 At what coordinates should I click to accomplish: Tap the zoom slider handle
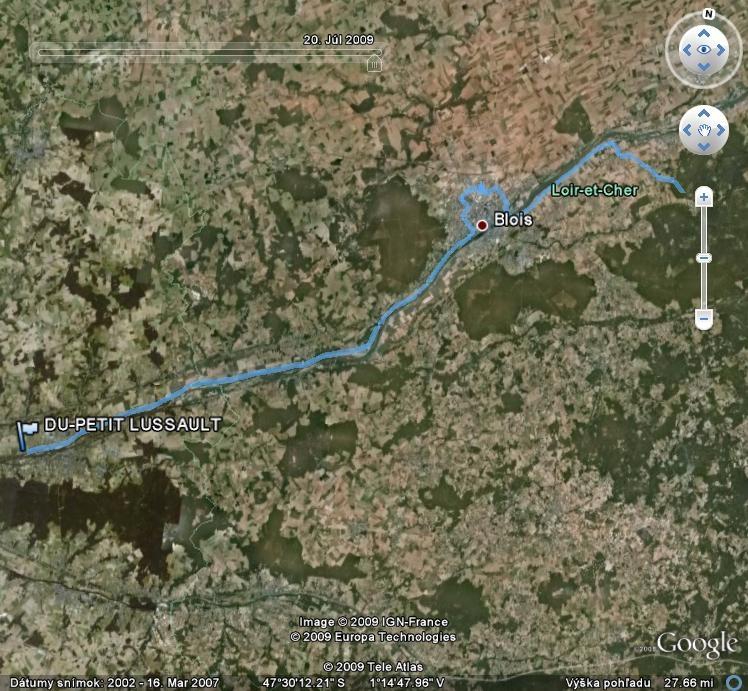[x=704, y=258]
